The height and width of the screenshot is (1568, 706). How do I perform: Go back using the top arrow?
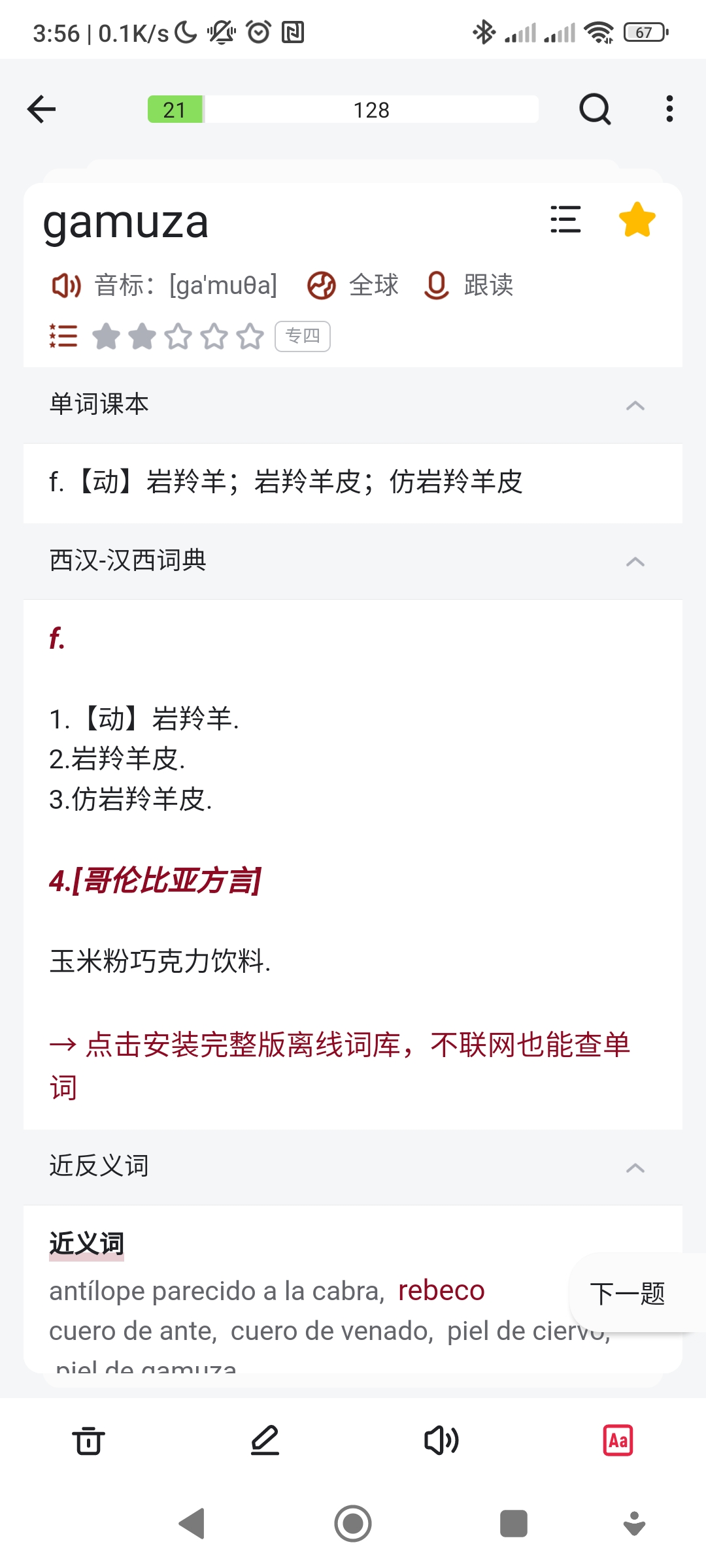pyautogui.click(x=41, y=109)
